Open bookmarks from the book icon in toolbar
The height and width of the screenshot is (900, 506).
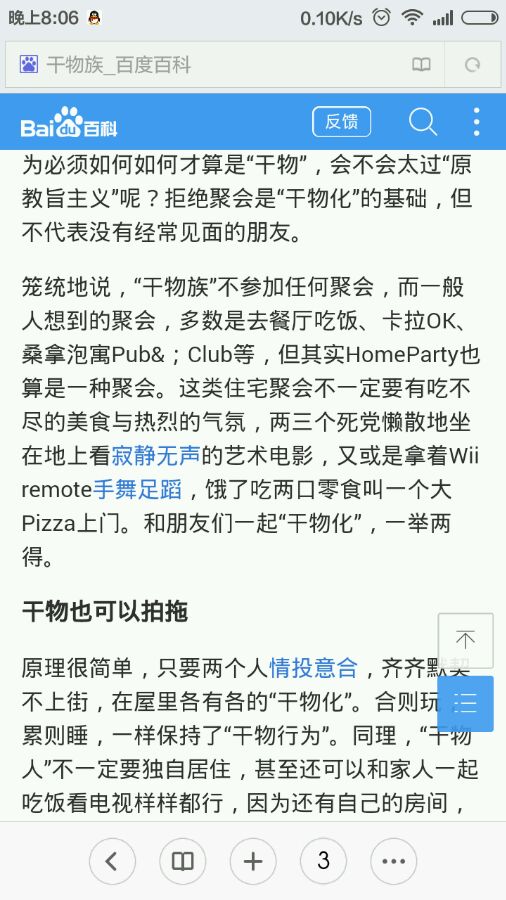182,861
